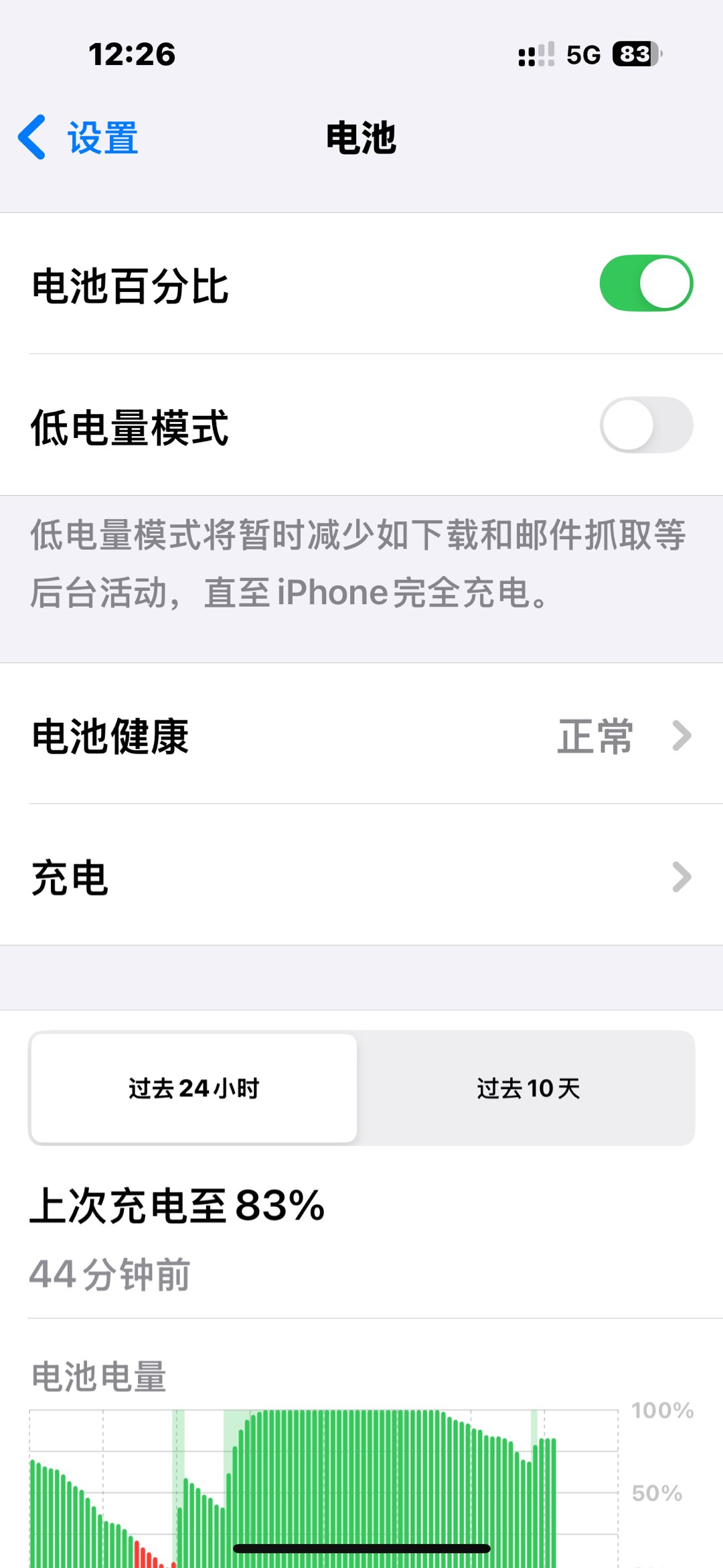
Task: Enable 低电量模式
Action: 645,425
